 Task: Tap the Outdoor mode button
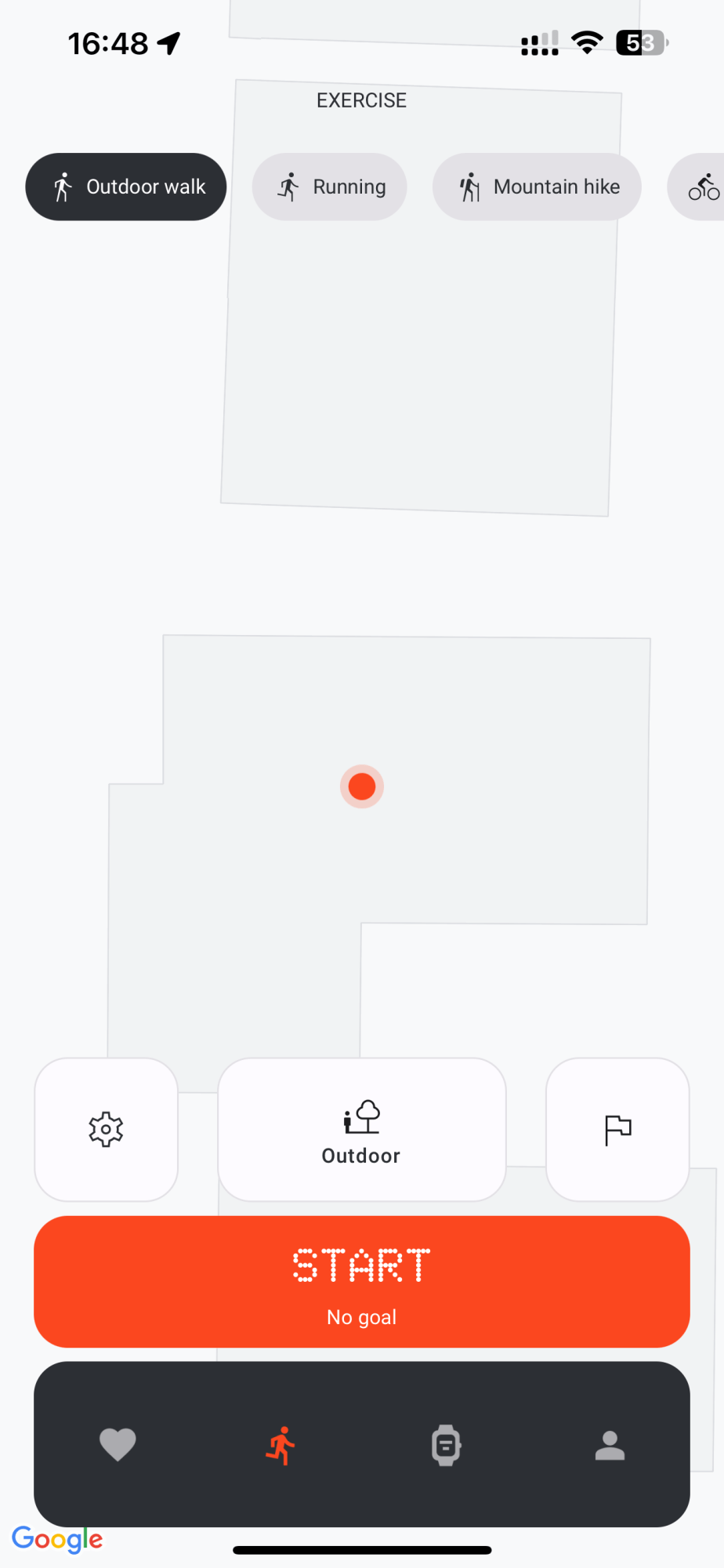(361, 1130)
